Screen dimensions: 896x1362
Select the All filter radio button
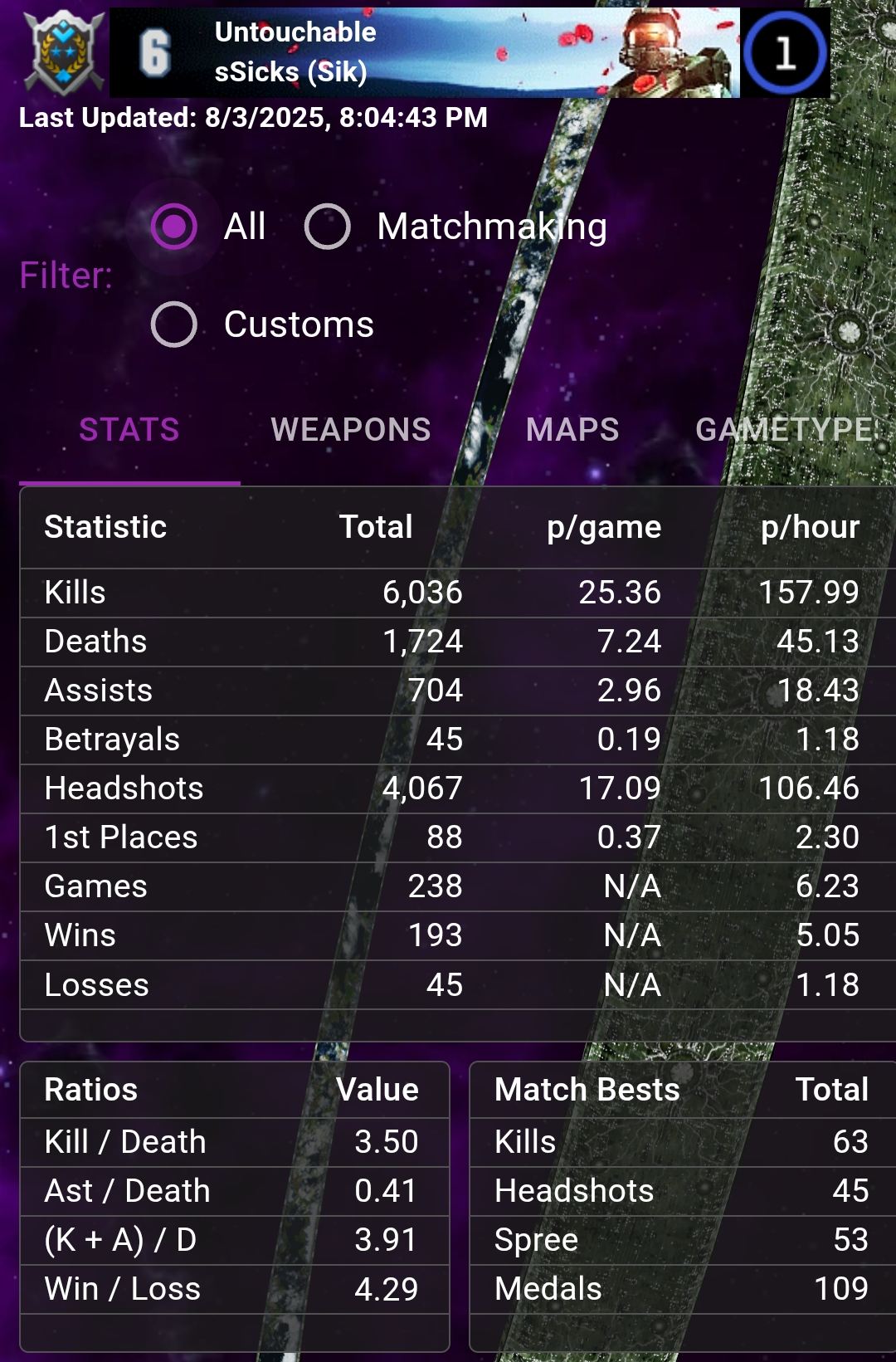tap(174, 227)
